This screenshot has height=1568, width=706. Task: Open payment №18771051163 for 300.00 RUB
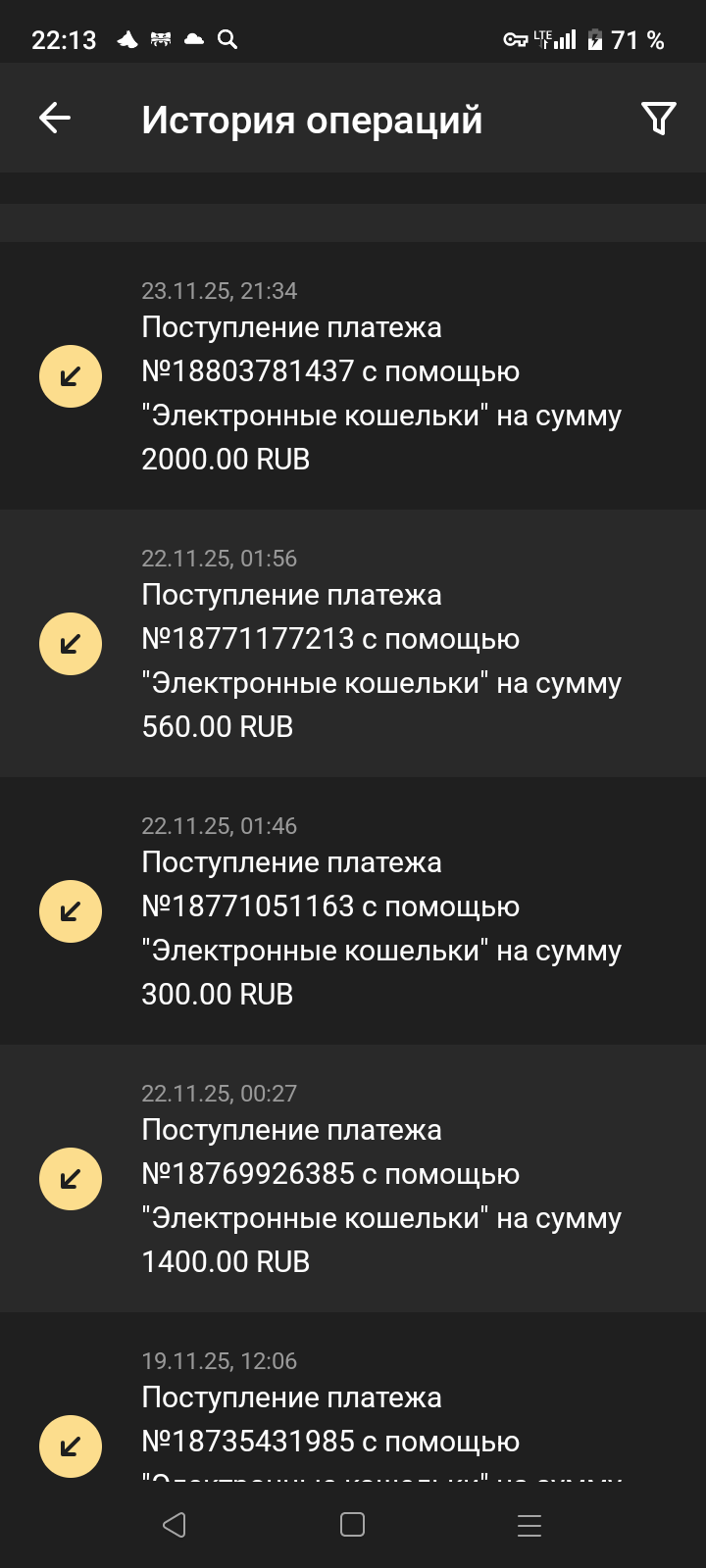pyautogui.click(x=380, y=911)
